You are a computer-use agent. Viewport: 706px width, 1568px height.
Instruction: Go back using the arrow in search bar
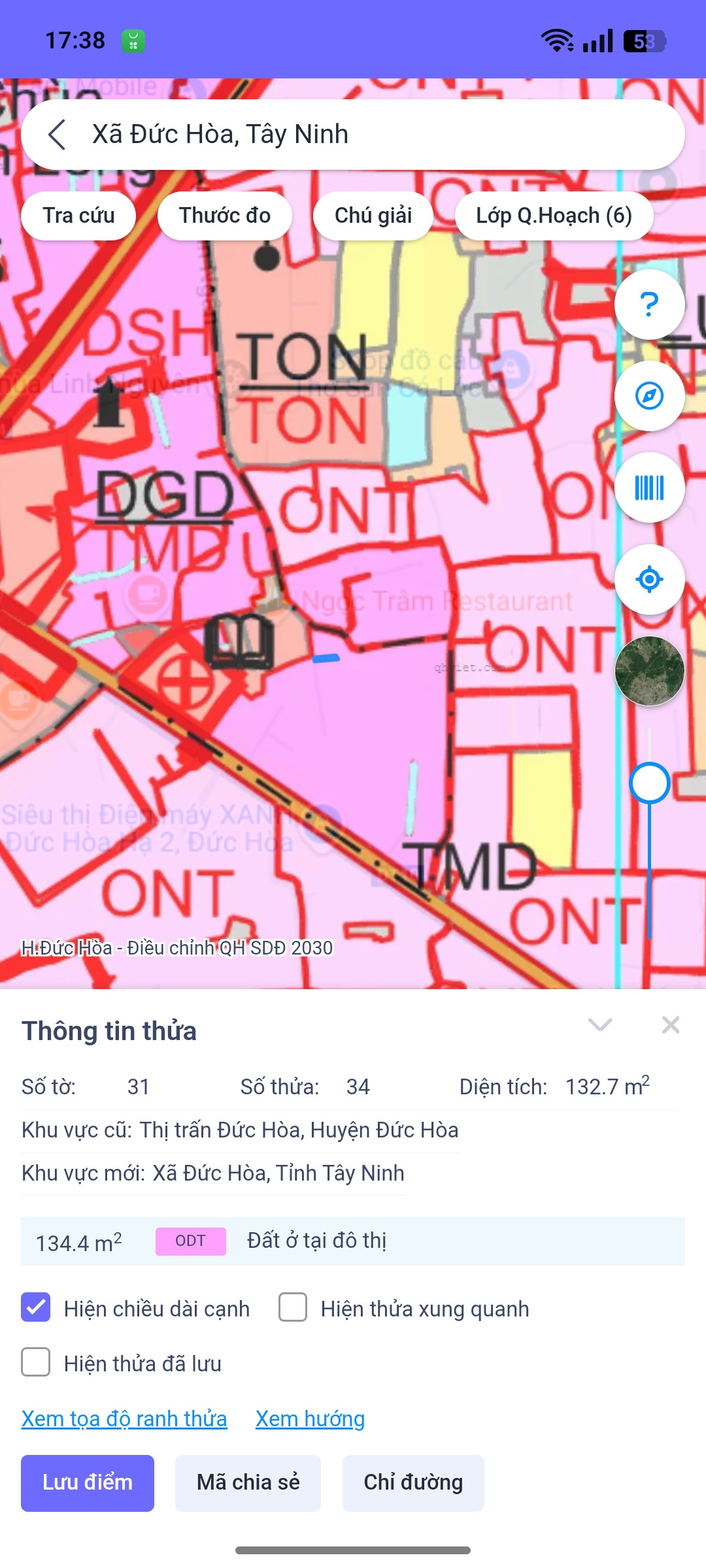(58, 135)
